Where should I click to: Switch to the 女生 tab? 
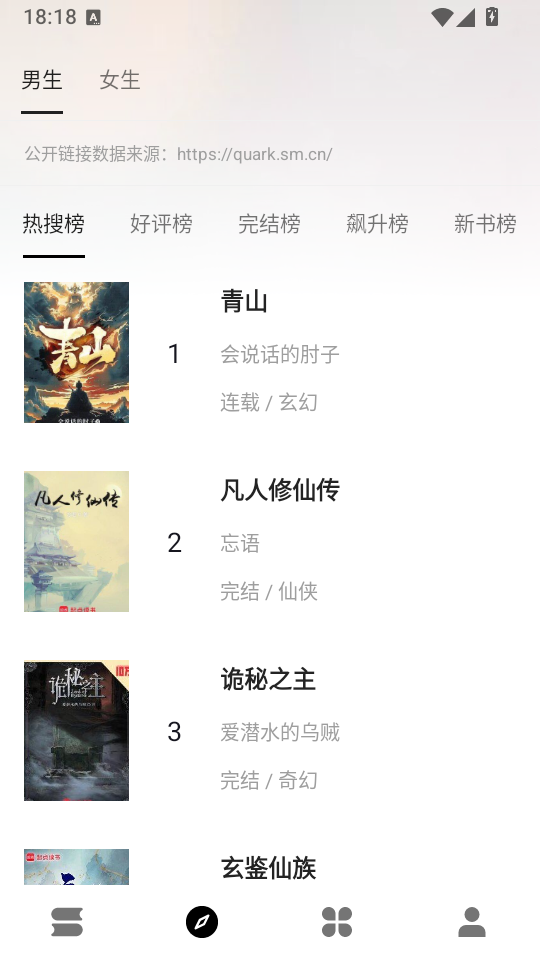tap(120, 80)
